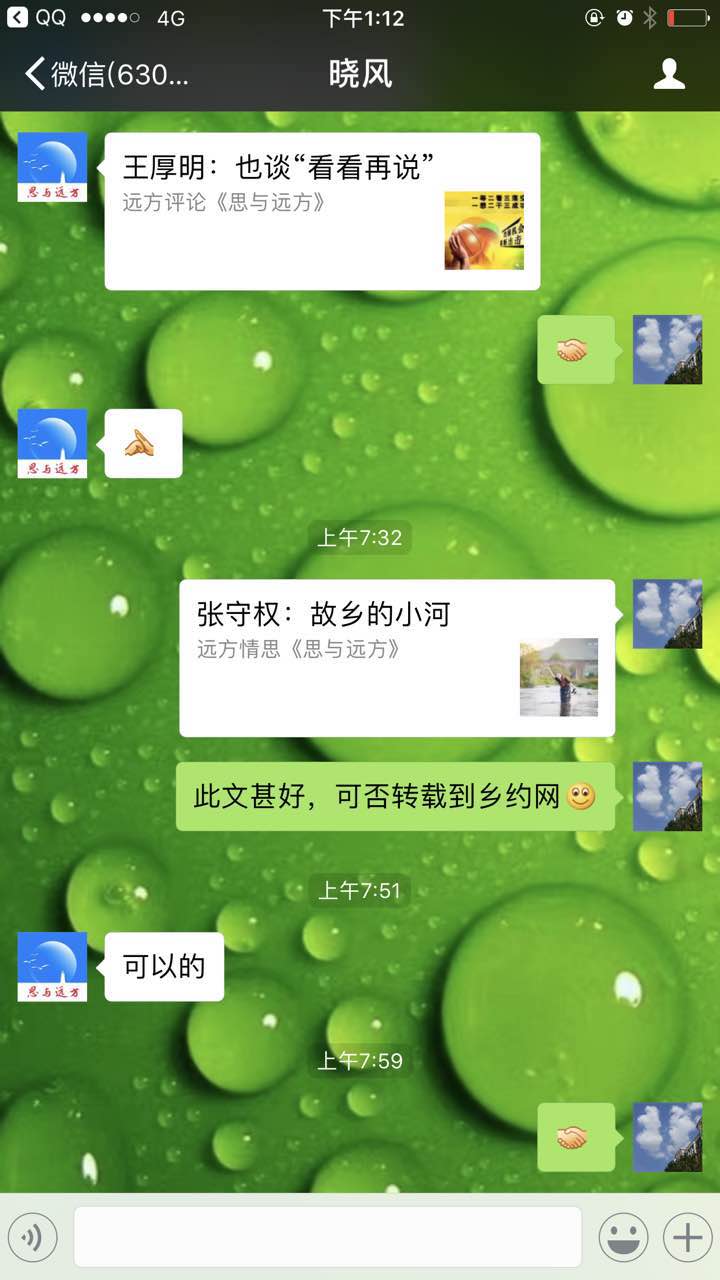This screenshot has height=1280, width=720.
Task: View the avatar beside the 可以的 message
Action: 52,967
